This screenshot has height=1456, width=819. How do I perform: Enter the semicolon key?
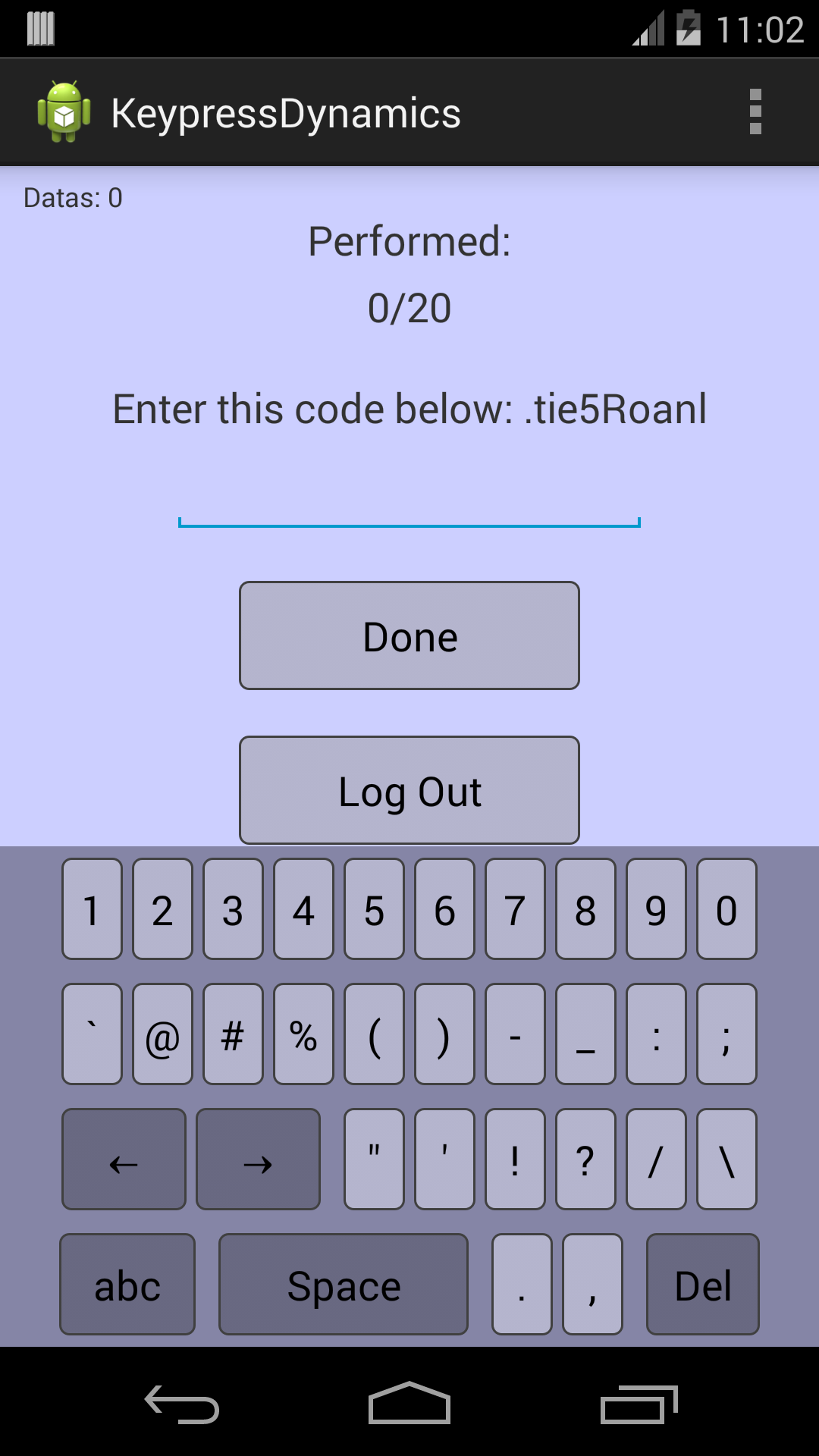click(726, 1034)
